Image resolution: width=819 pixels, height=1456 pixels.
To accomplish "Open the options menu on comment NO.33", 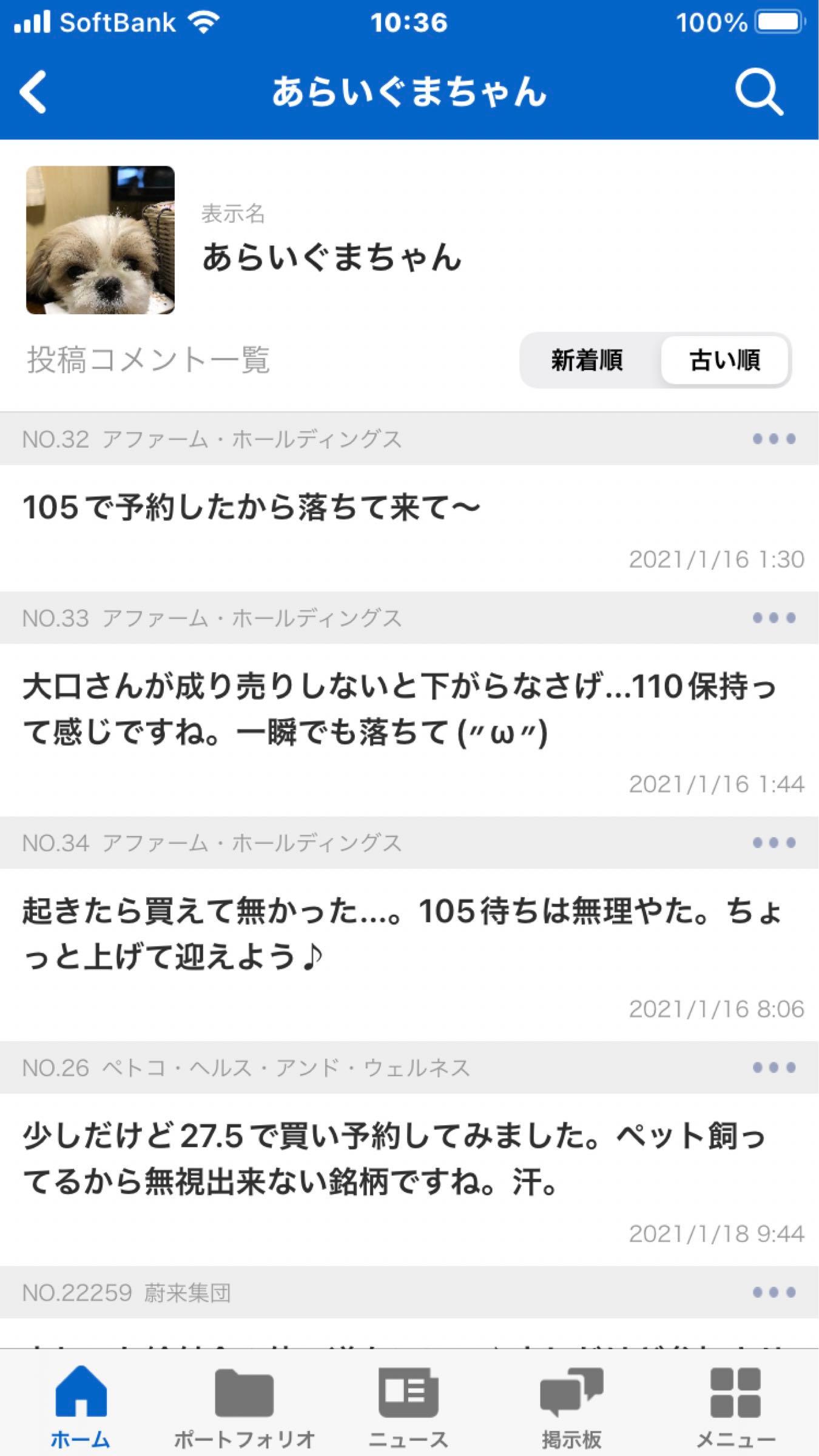I will tap(772, 618).
